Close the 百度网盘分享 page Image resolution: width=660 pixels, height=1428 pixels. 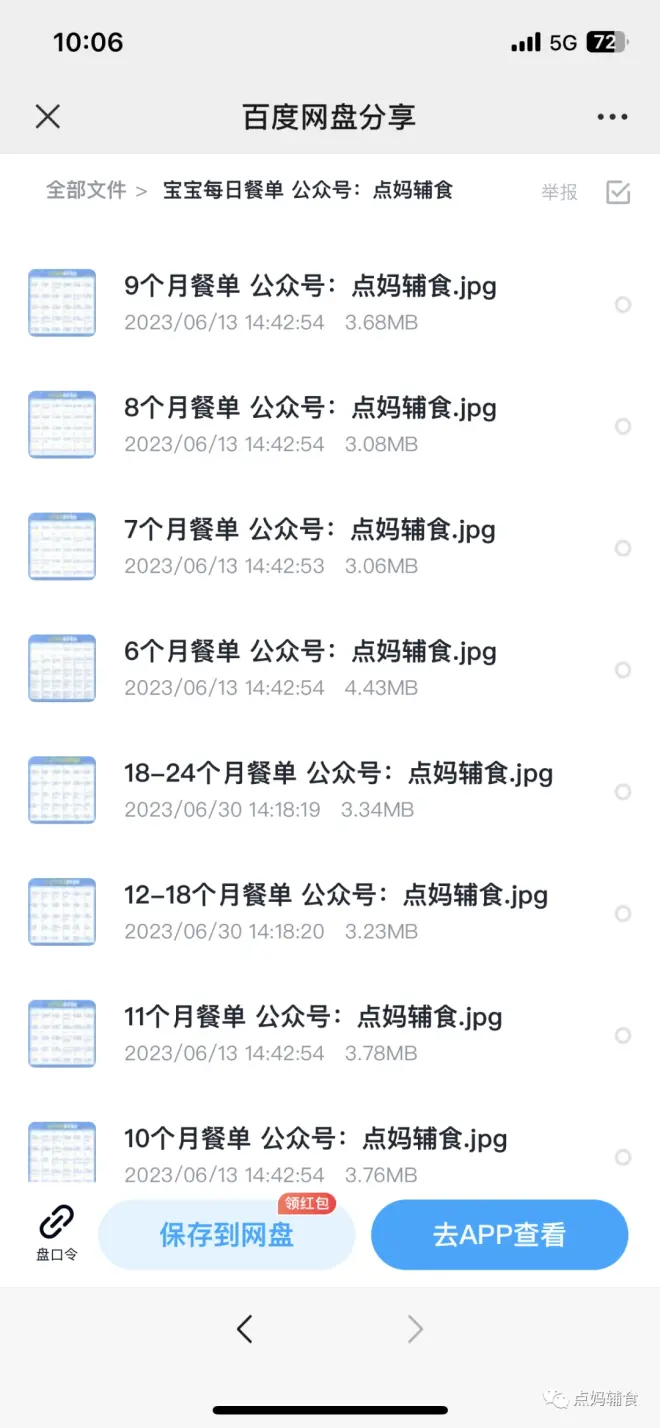point(47,117)
